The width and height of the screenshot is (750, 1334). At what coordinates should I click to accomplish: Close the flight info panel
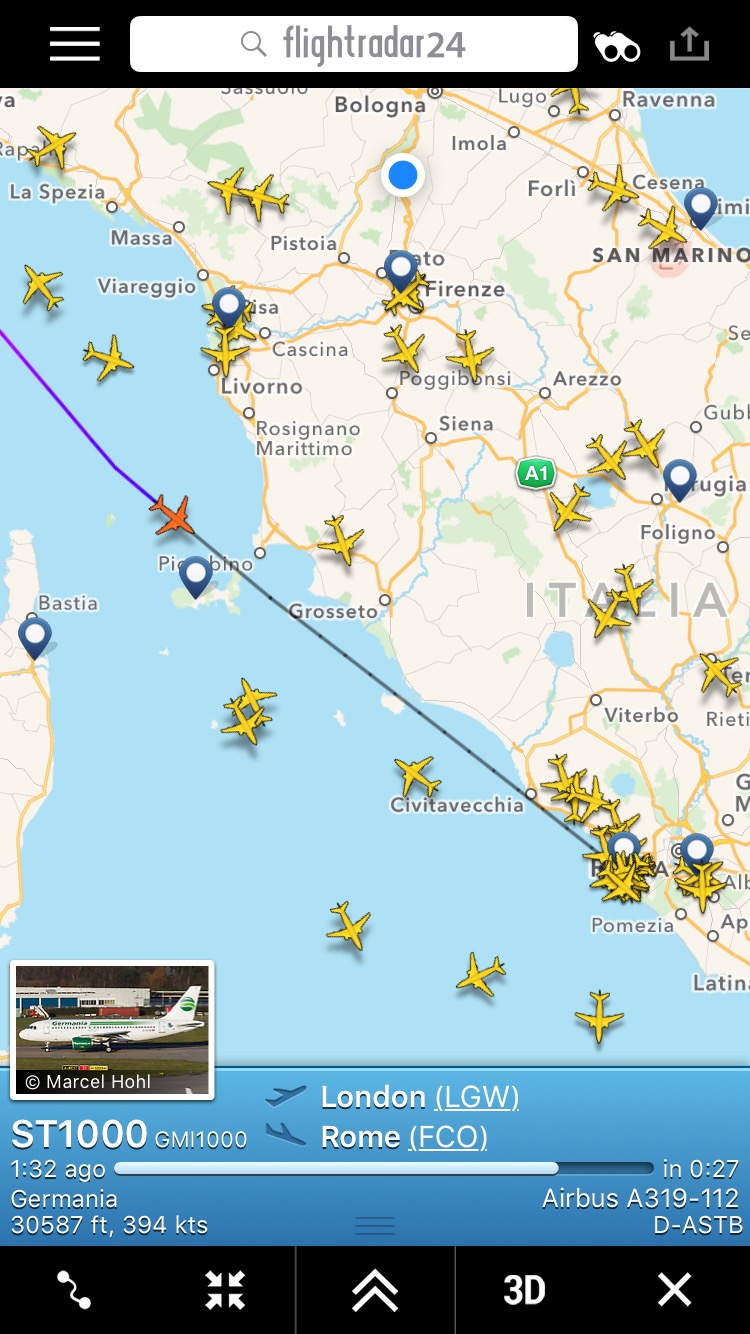pyautogui.click(x=674, y=1290)
